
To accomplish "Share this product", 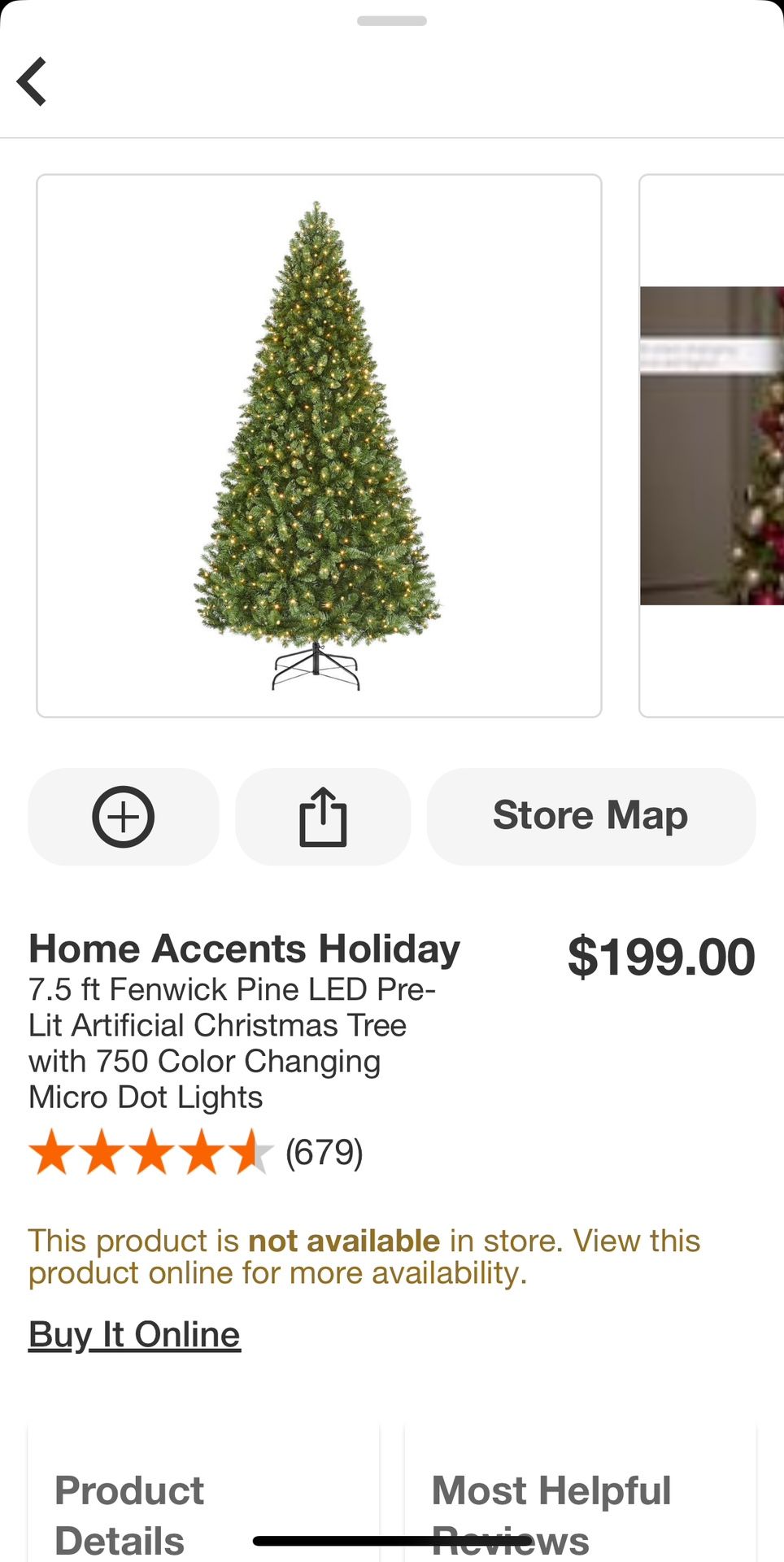I will click(x=323, y=817).
